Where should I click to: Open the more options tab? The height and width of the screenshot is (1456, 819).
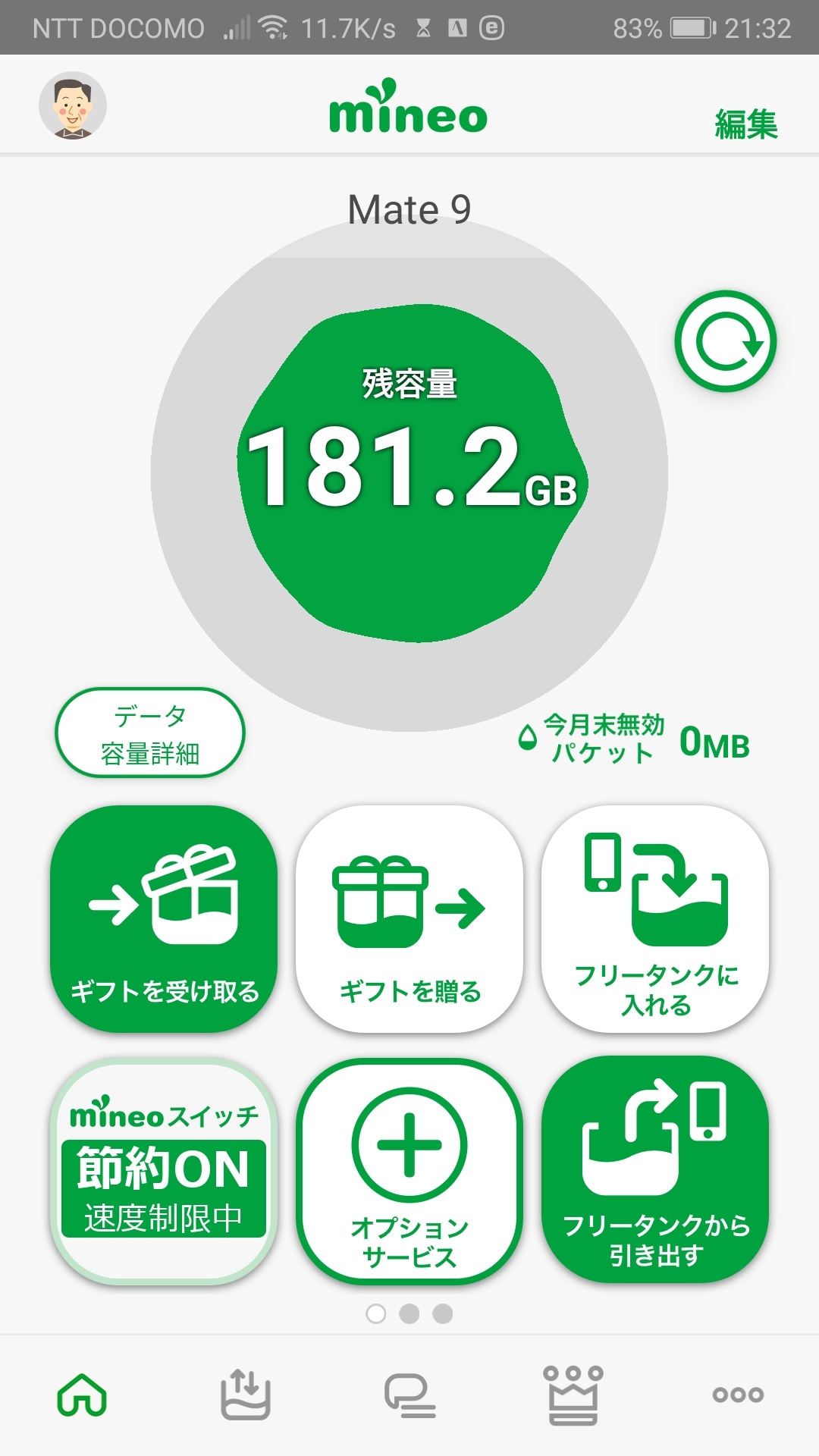click(x=737, y=1394)
